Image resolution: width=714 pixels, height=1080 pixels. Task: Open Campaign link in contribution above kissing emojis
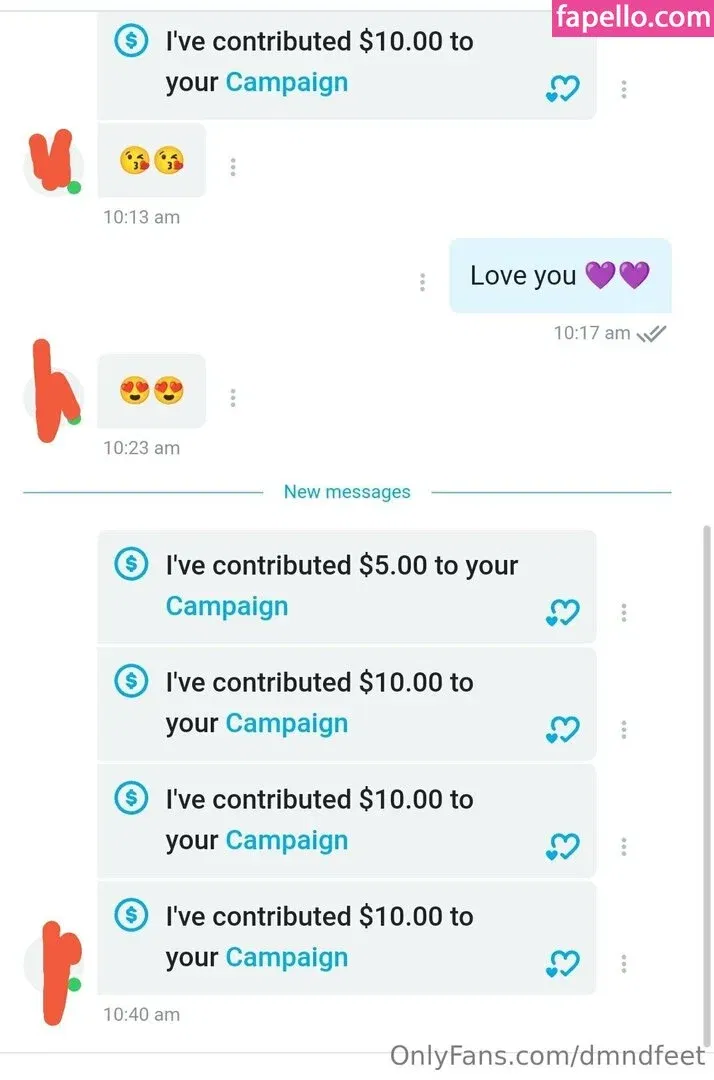[286, 82]
